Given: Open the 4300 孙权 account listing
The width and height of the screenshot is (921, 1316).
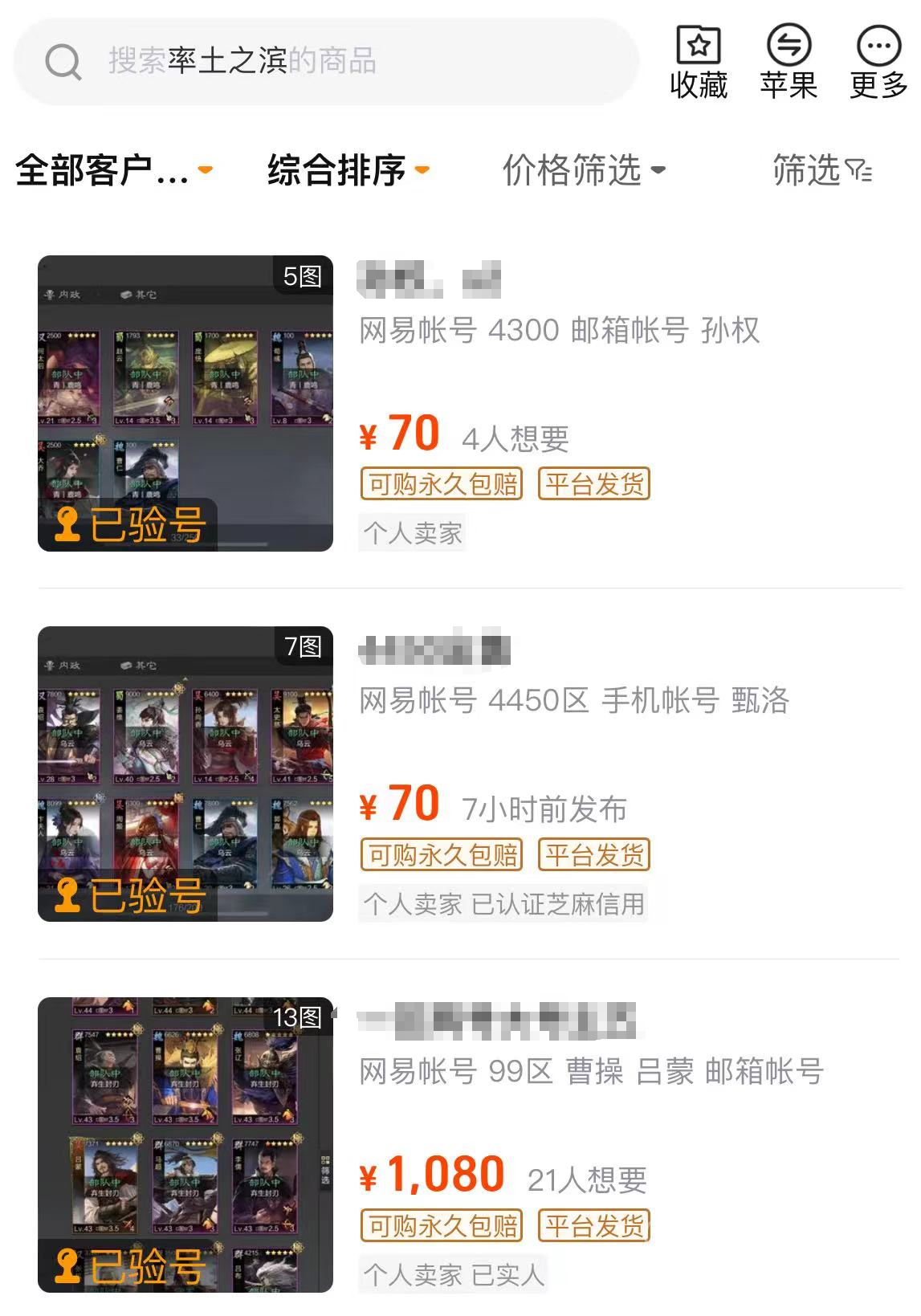Looking at the screenshot, I should [559, 330].
